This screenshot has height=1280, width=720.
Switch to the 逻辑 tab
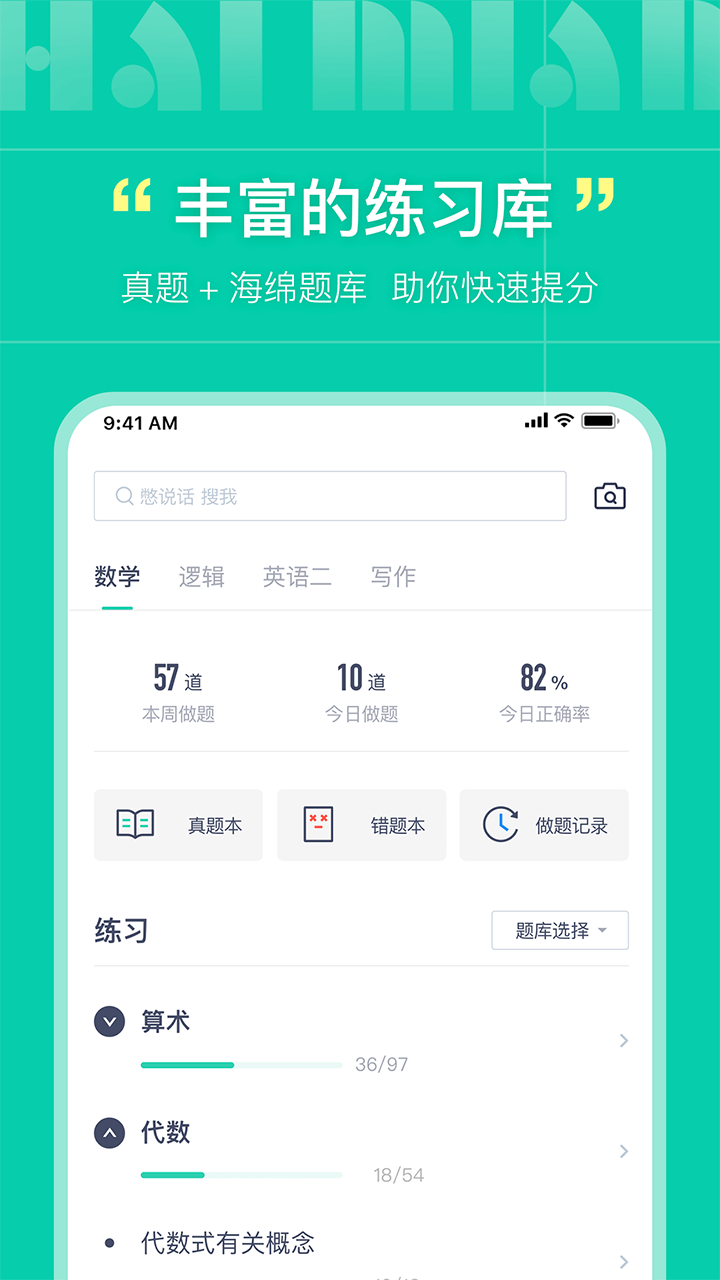point(201,576)
